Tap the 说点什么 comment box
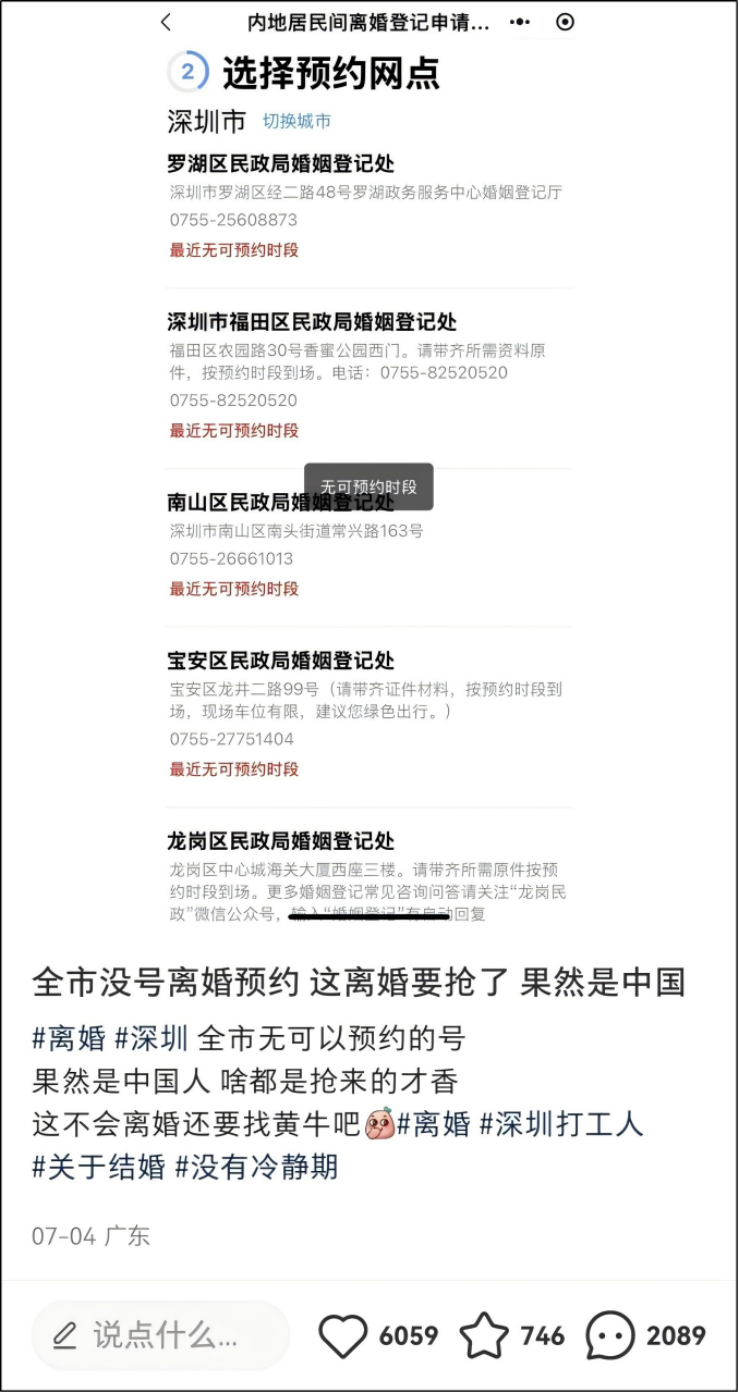Screen dimensions: 739x1394 [x=160, y=1335]
